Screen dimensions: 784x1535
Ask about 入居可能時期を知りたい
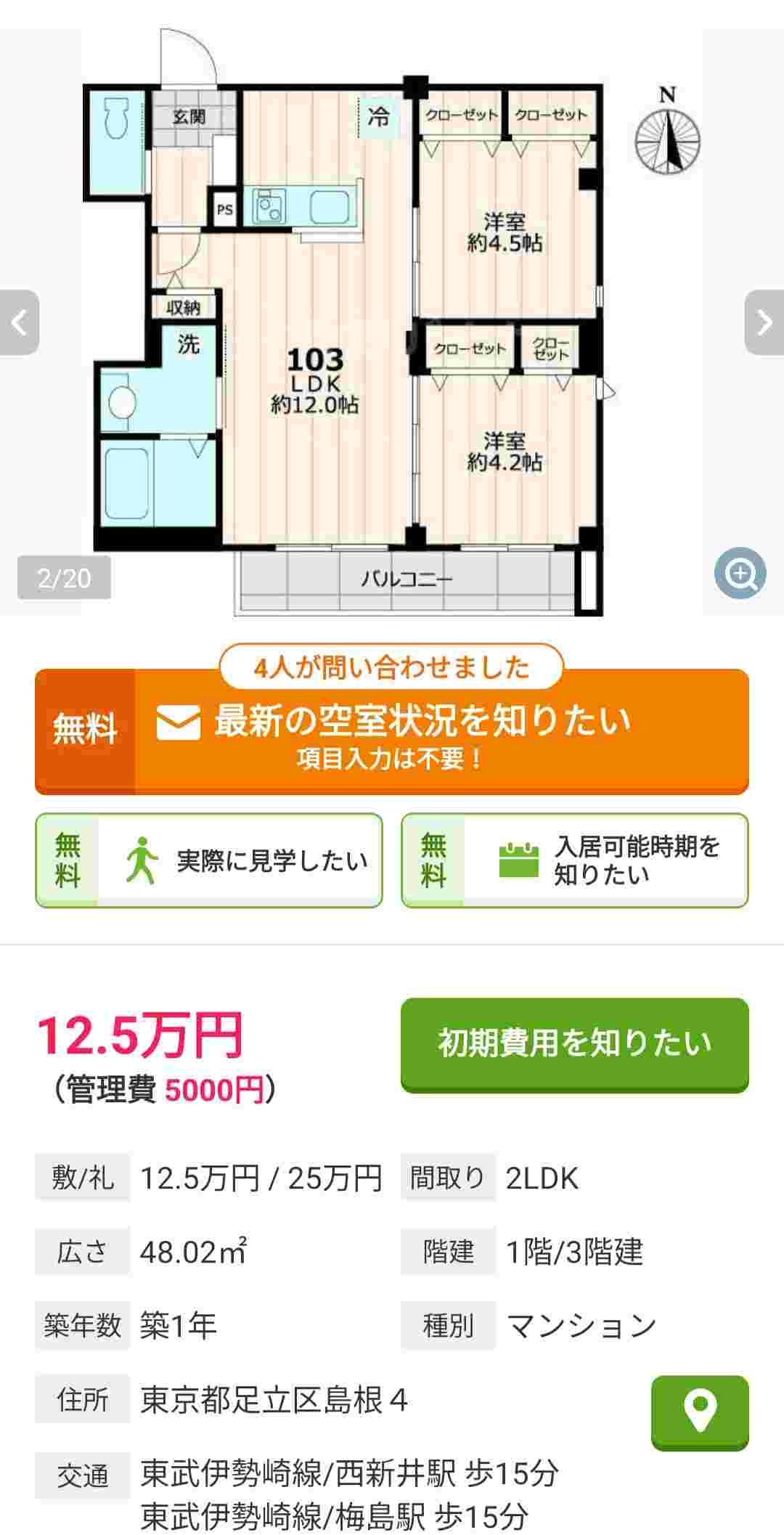575,860
